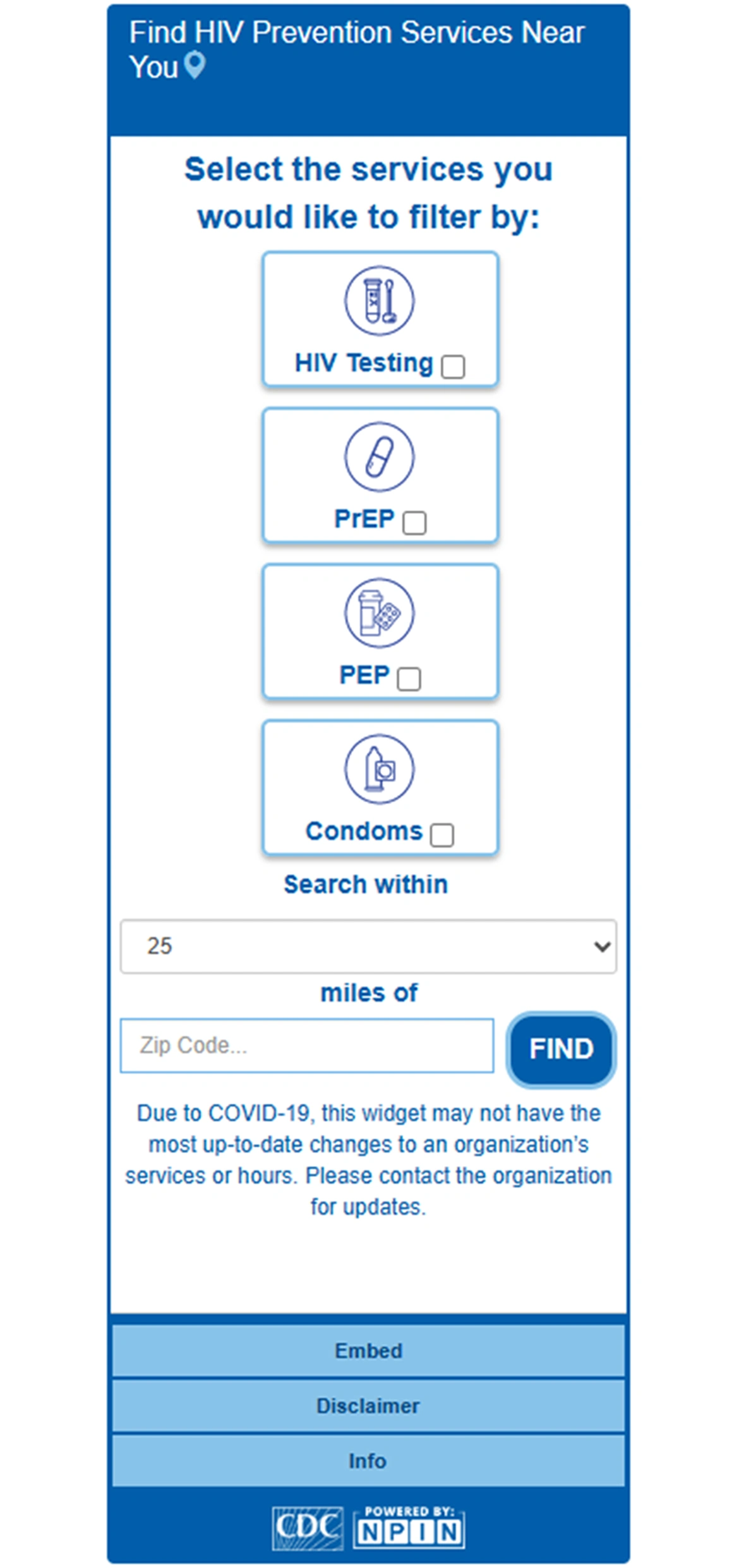Check the HIV Testing checkbox

(453, 367)
